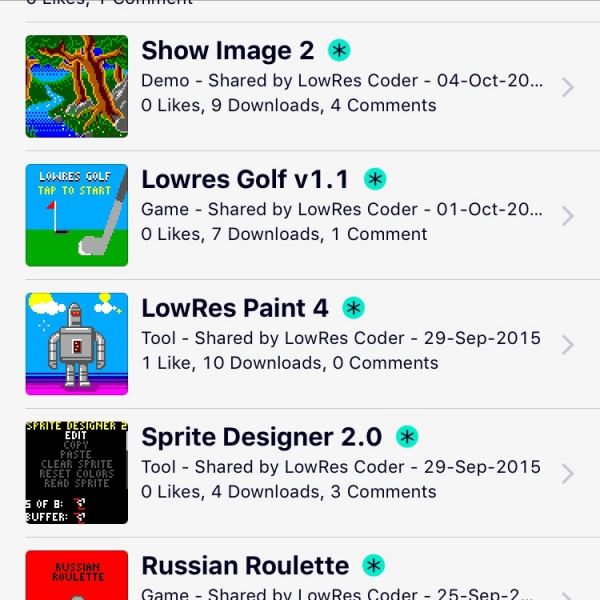Open the Russian Roulette game

coord(245,566)
